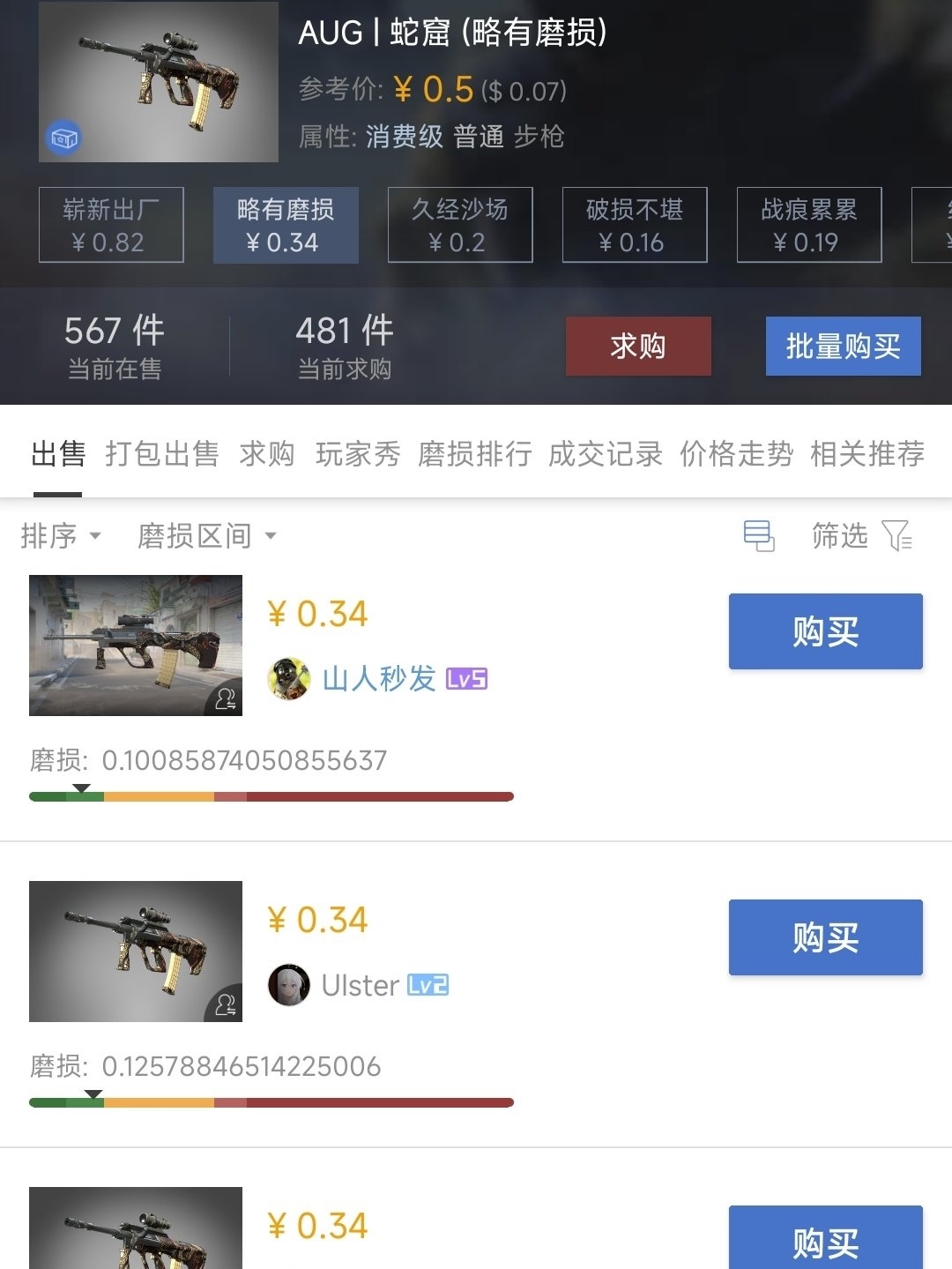The image size is (952, 1269).
Task: Open the 筛选 filter options
Action: [861, 535]
